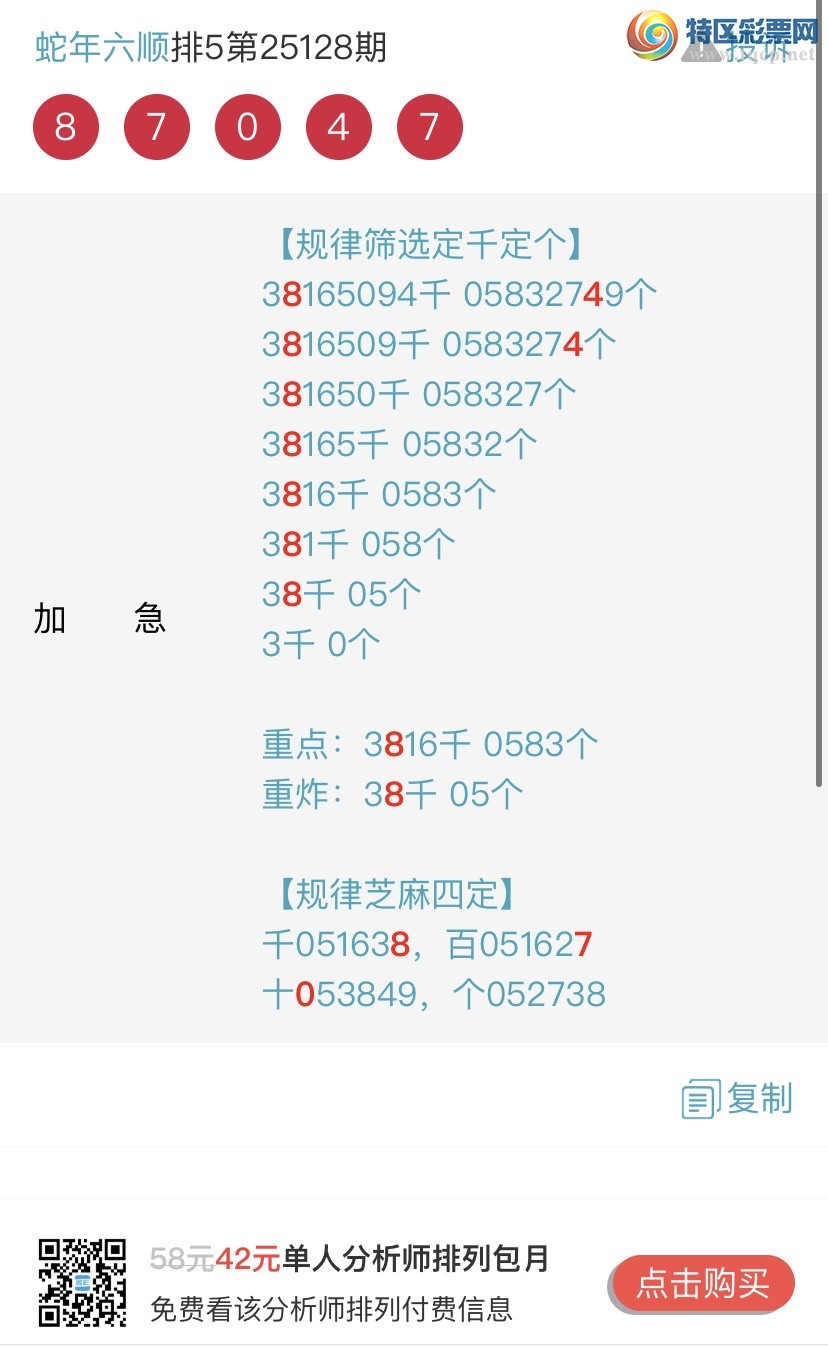Click the last red ball numbered 7
Screen dimensions: 828x1347
(430, 127)
